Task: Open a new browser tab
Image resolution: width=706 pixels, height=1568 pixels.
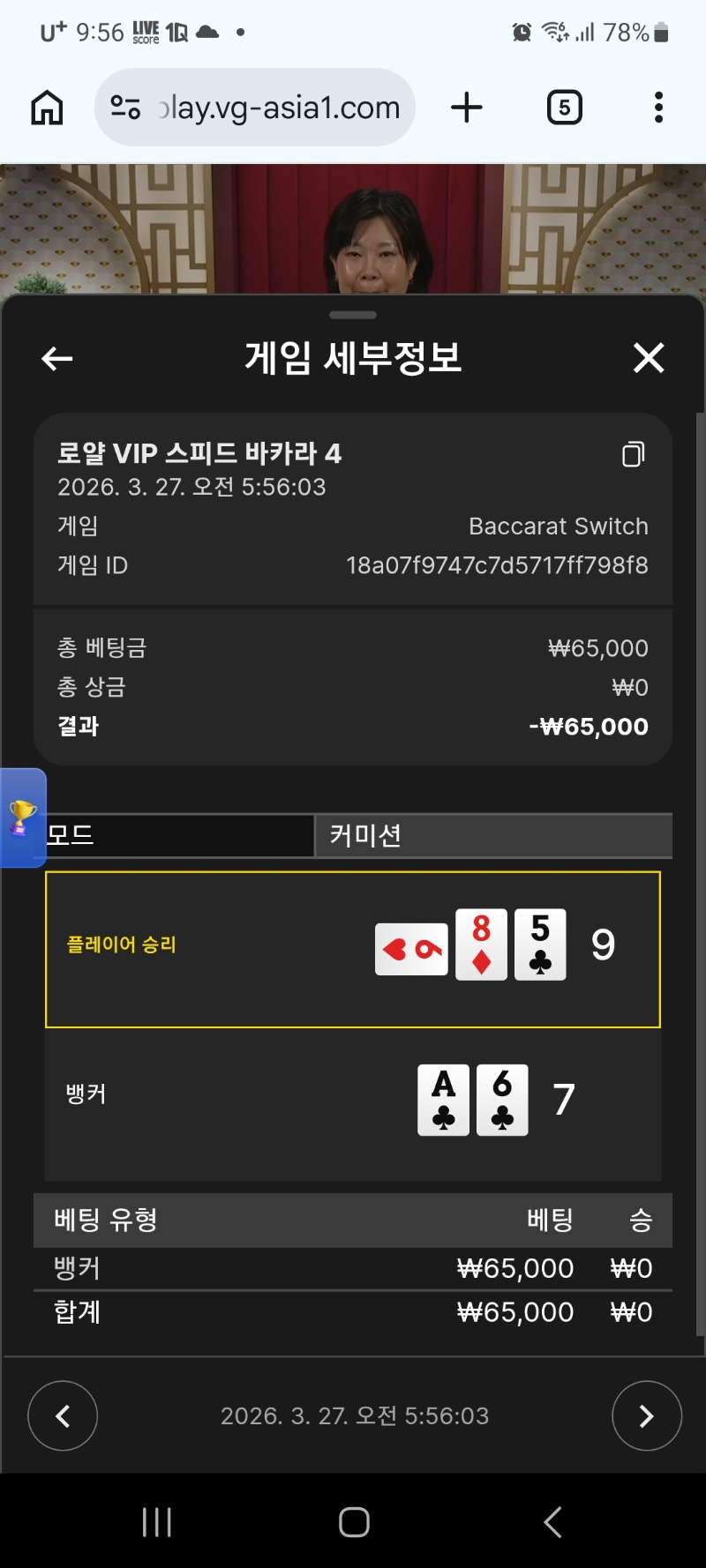Action: click(x=467, y=108)
